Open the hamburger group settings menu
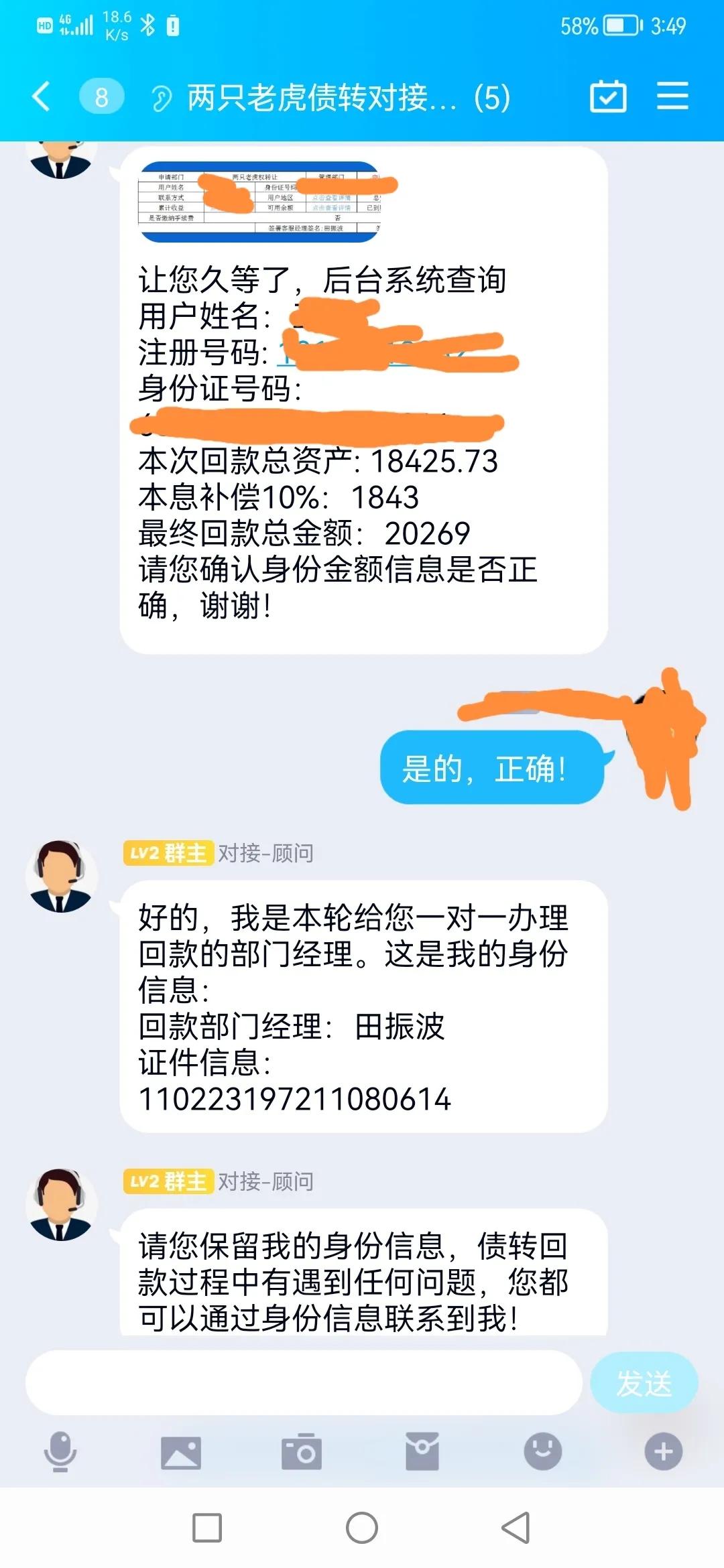724x1568 pixels. (x=673, y=96)
